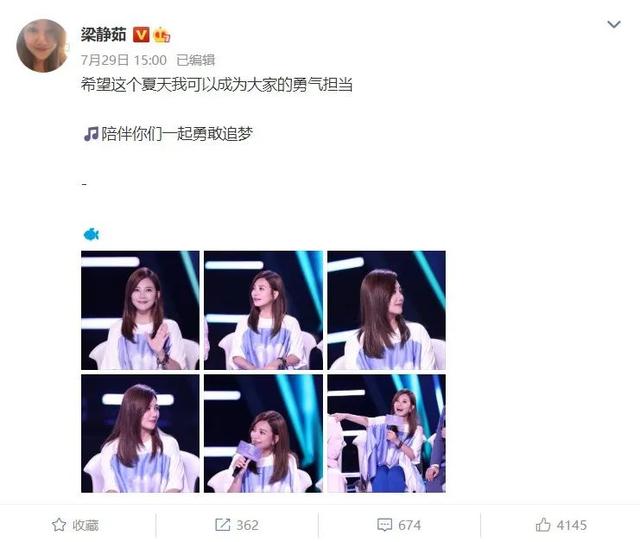The height and width of the screenshot is (542, 640).
Task: Save post with 收藏 button
Action: point(75,524)
